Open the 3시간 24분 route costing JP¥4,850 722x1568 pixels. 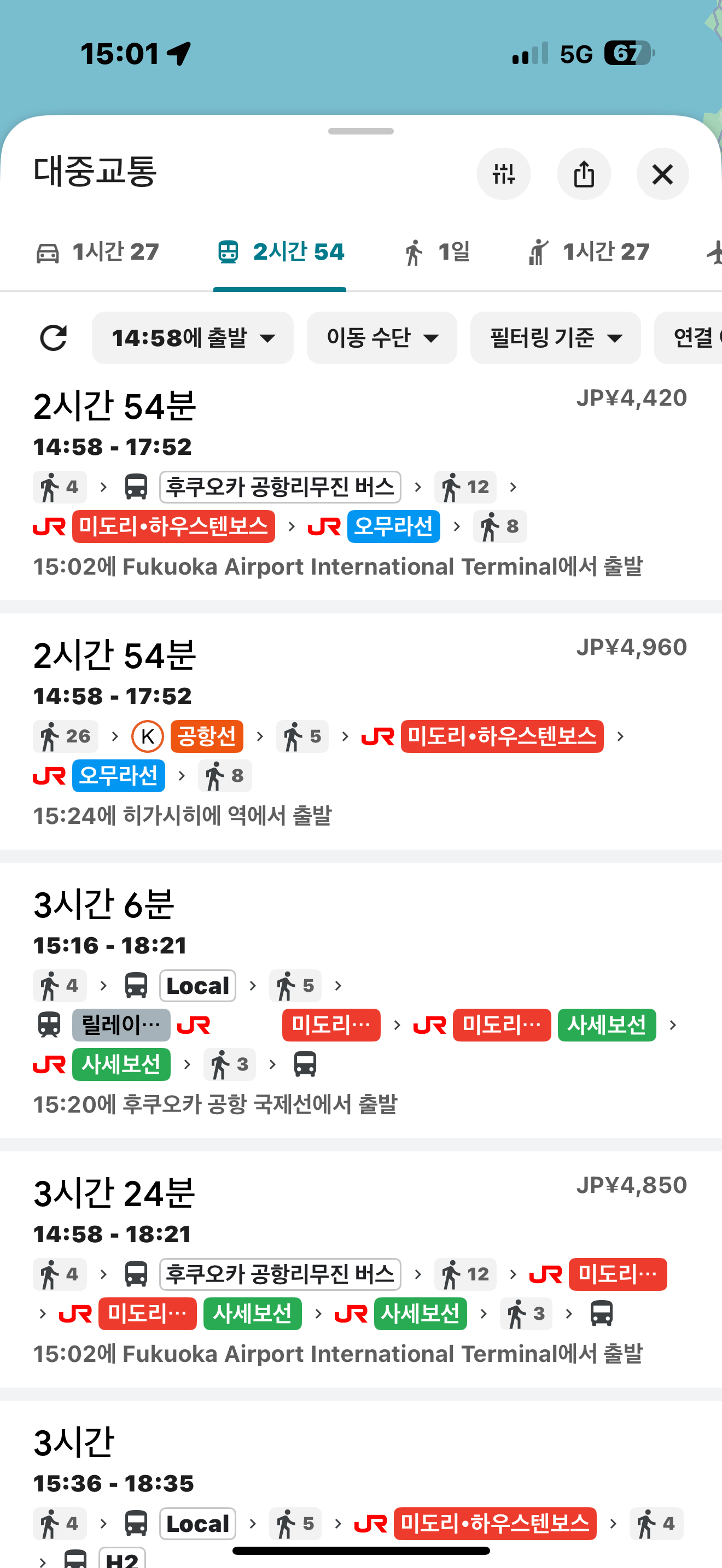click(x=361, y=1269)
